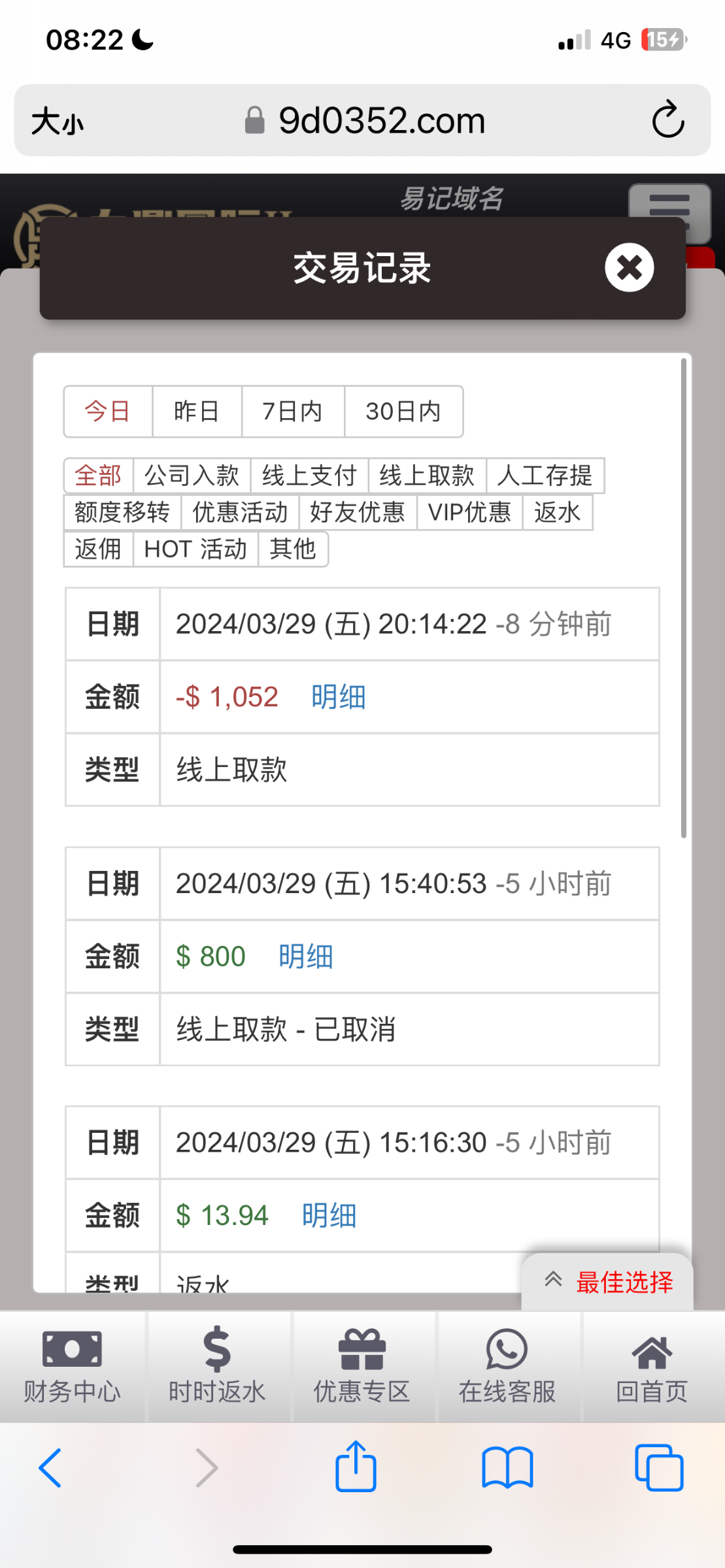Select the 线上取款 filter
This screenshot has height=1568, width=725.
click(427, 476)
